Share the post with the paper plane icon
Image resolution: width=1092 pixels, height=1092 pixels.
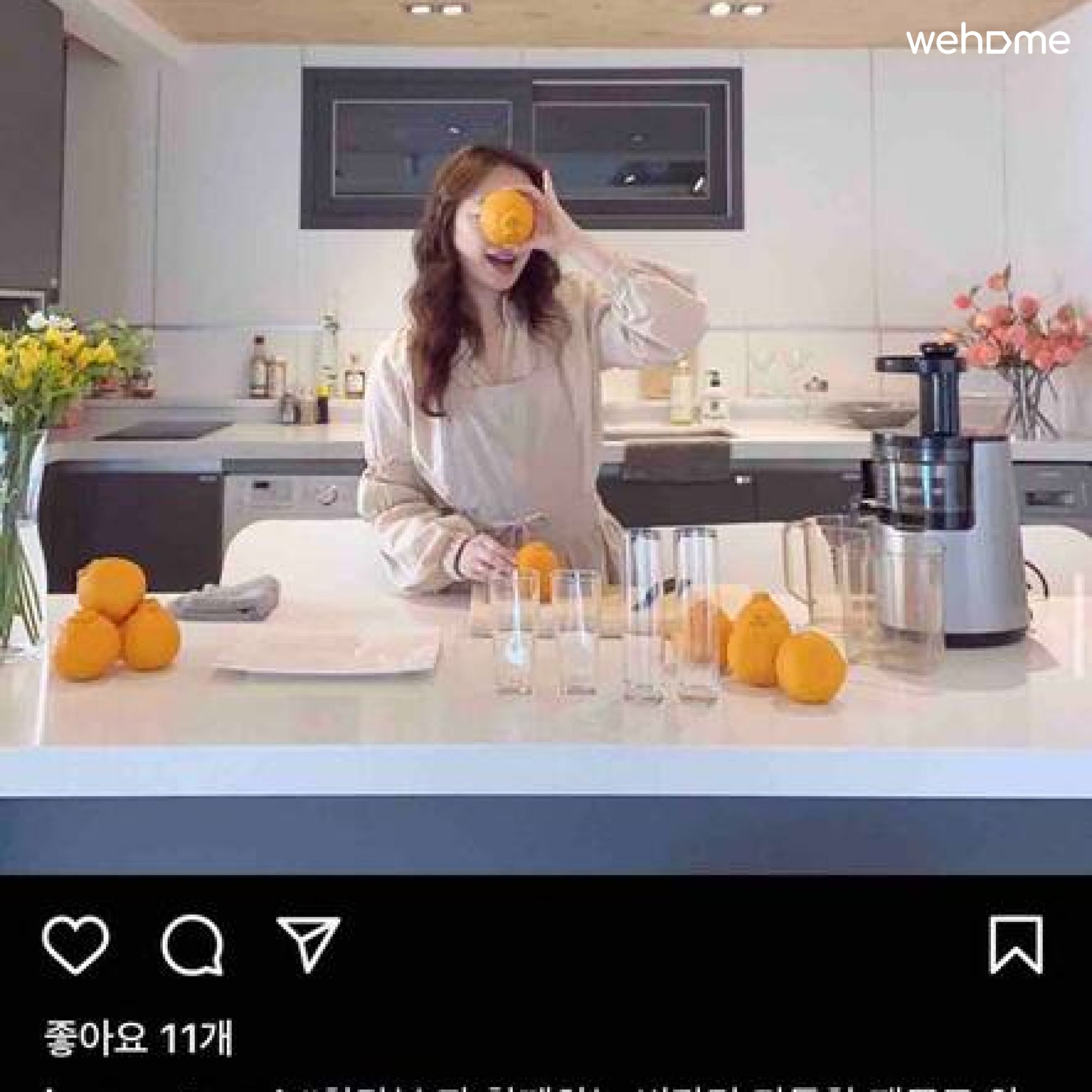(308, 943)
